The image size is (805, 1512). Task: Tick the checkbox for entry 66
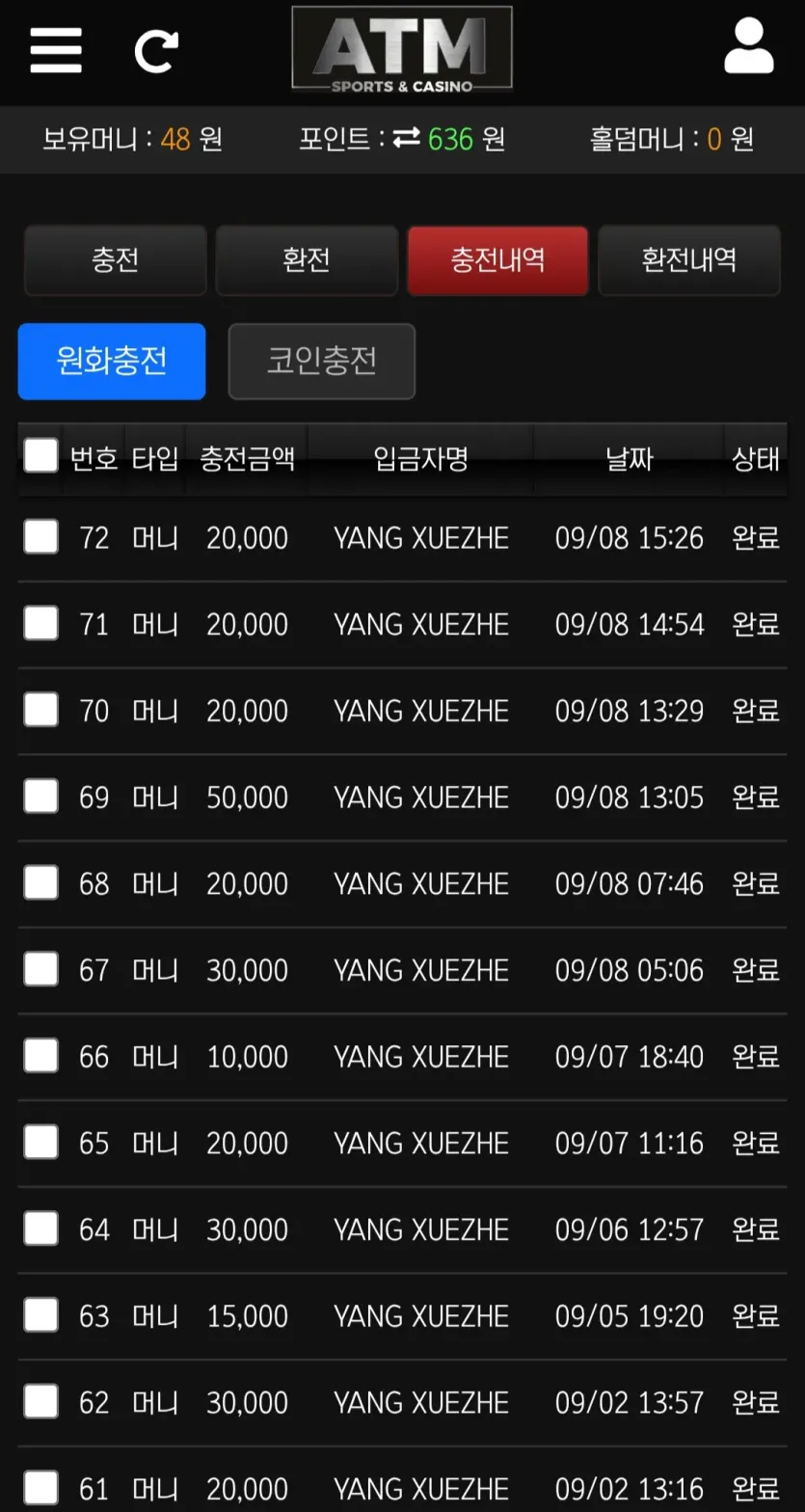tap(40, 1056)
